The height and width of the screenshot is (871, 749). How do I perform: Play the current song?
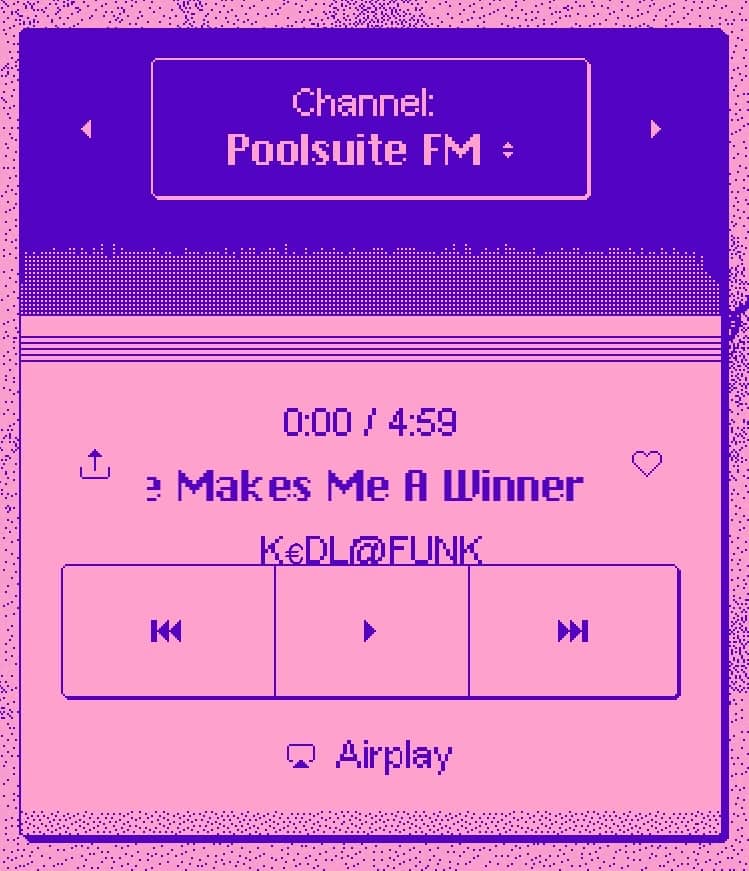(x=371, y=631)
